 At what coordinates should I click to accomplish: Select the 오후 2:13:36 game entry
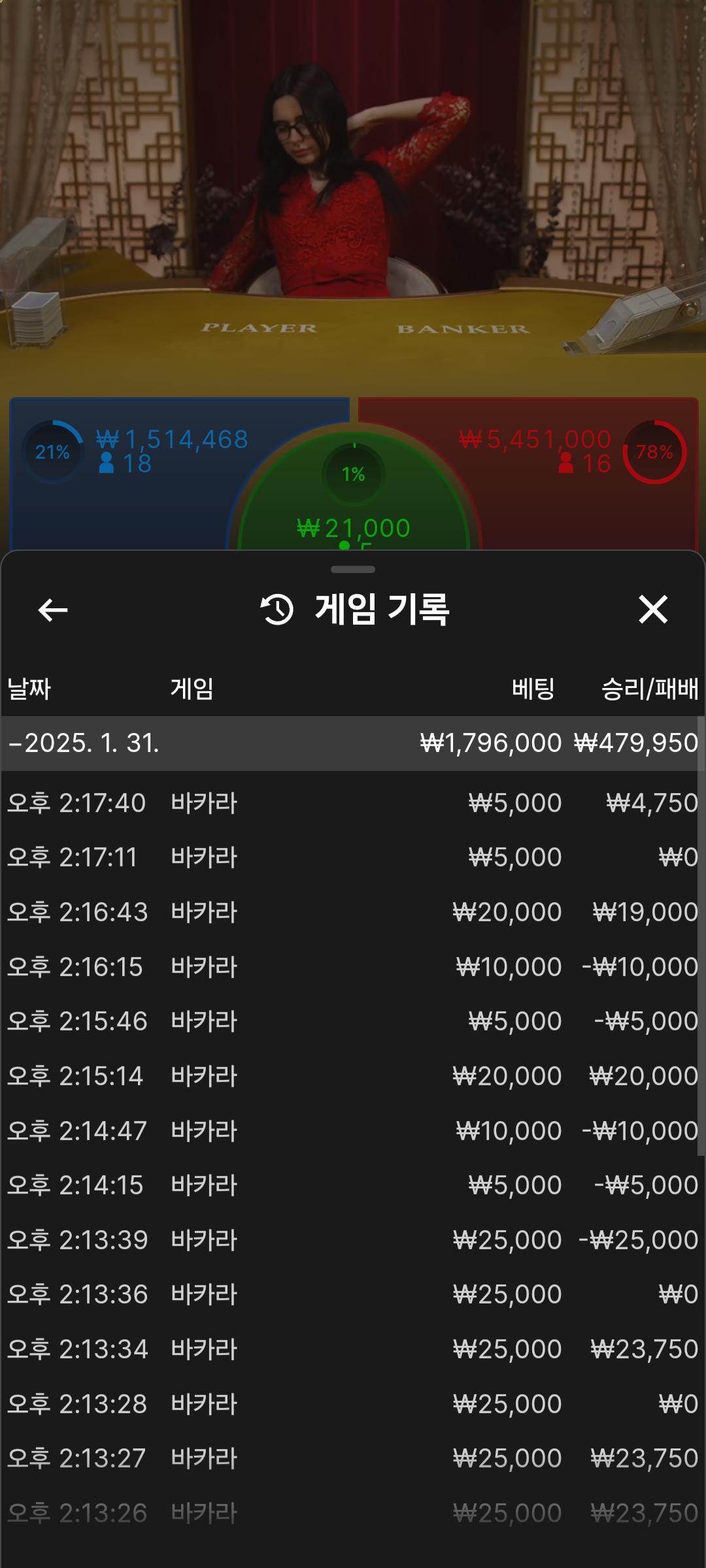(353, 1294)
